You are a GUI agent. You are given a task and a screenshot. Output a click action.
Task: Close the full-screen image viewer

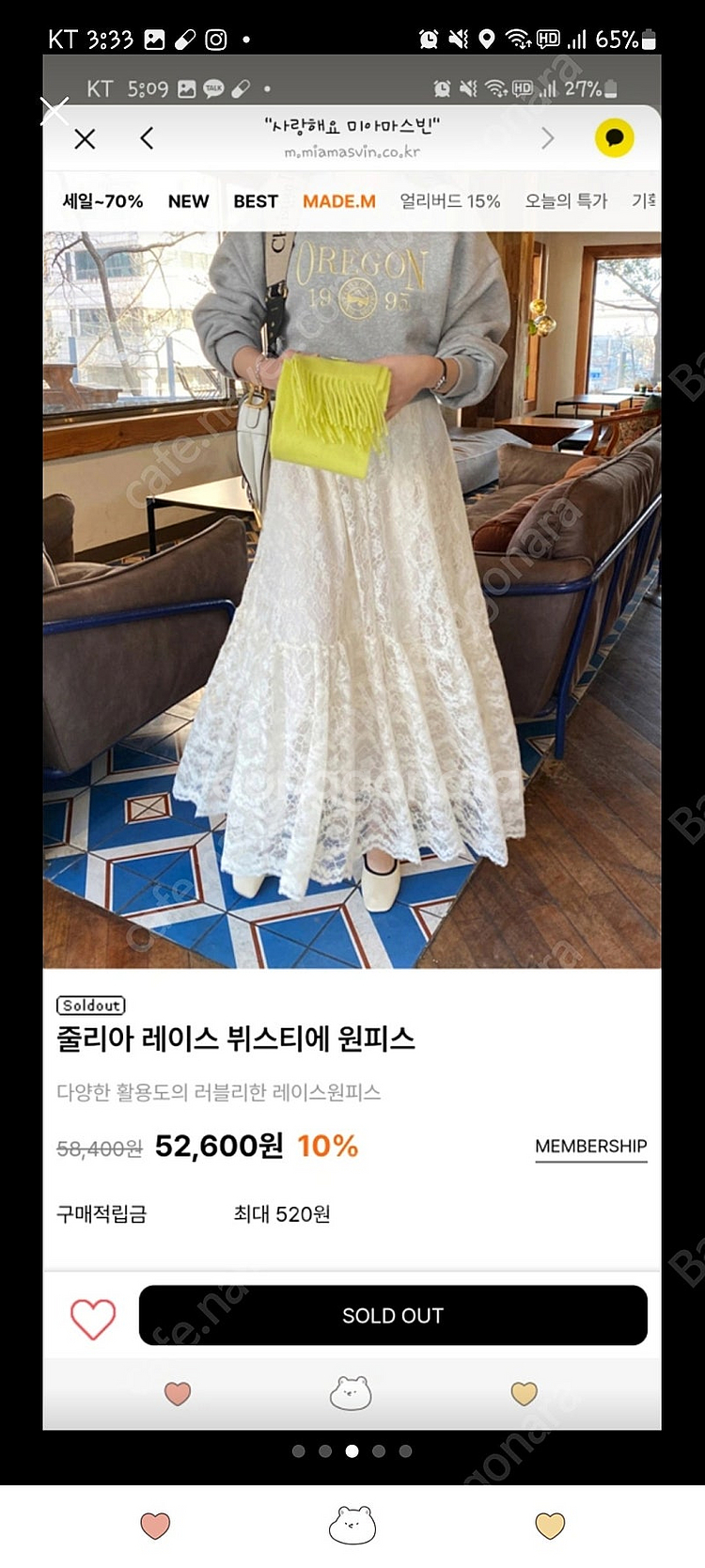click(x=55, y=112)
